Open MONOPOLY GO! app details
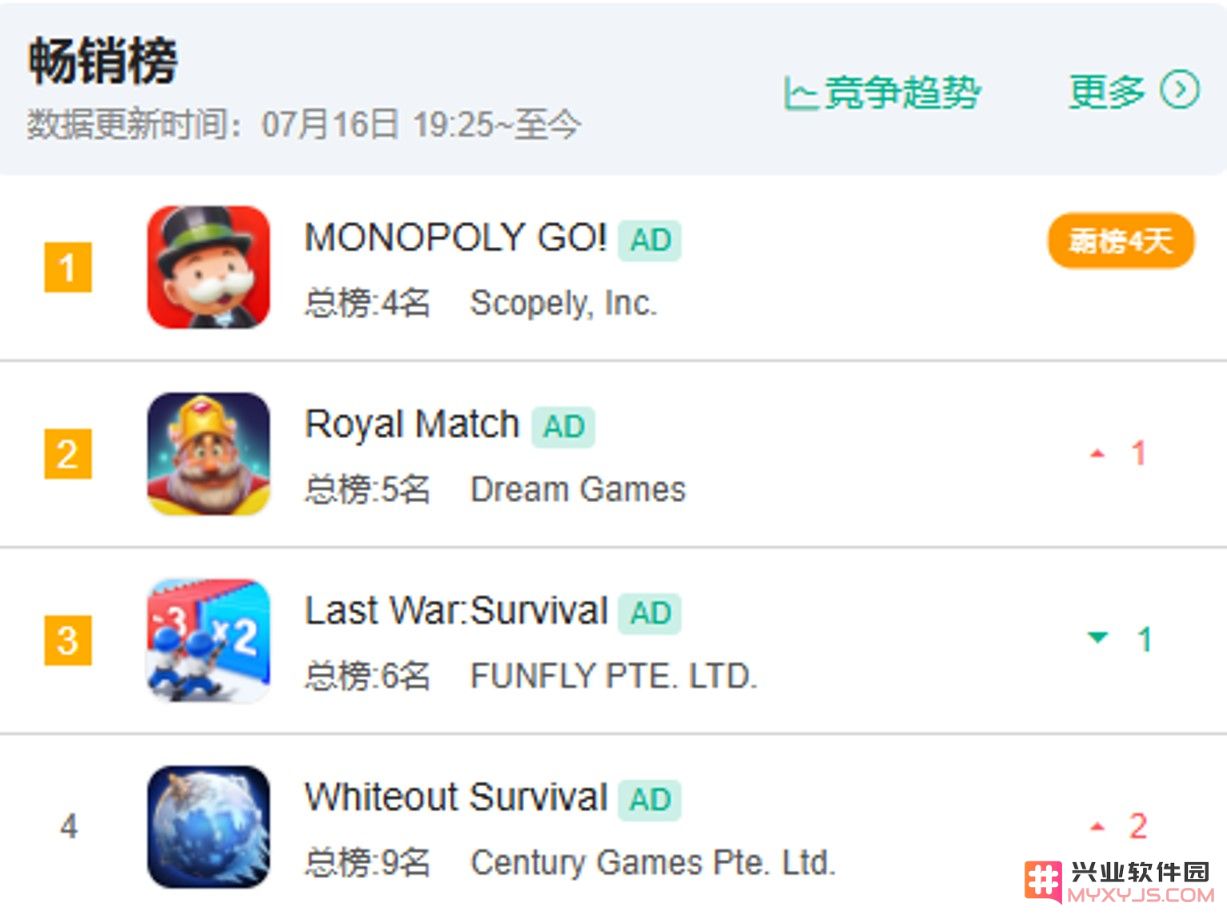 [x=456, y=238]
